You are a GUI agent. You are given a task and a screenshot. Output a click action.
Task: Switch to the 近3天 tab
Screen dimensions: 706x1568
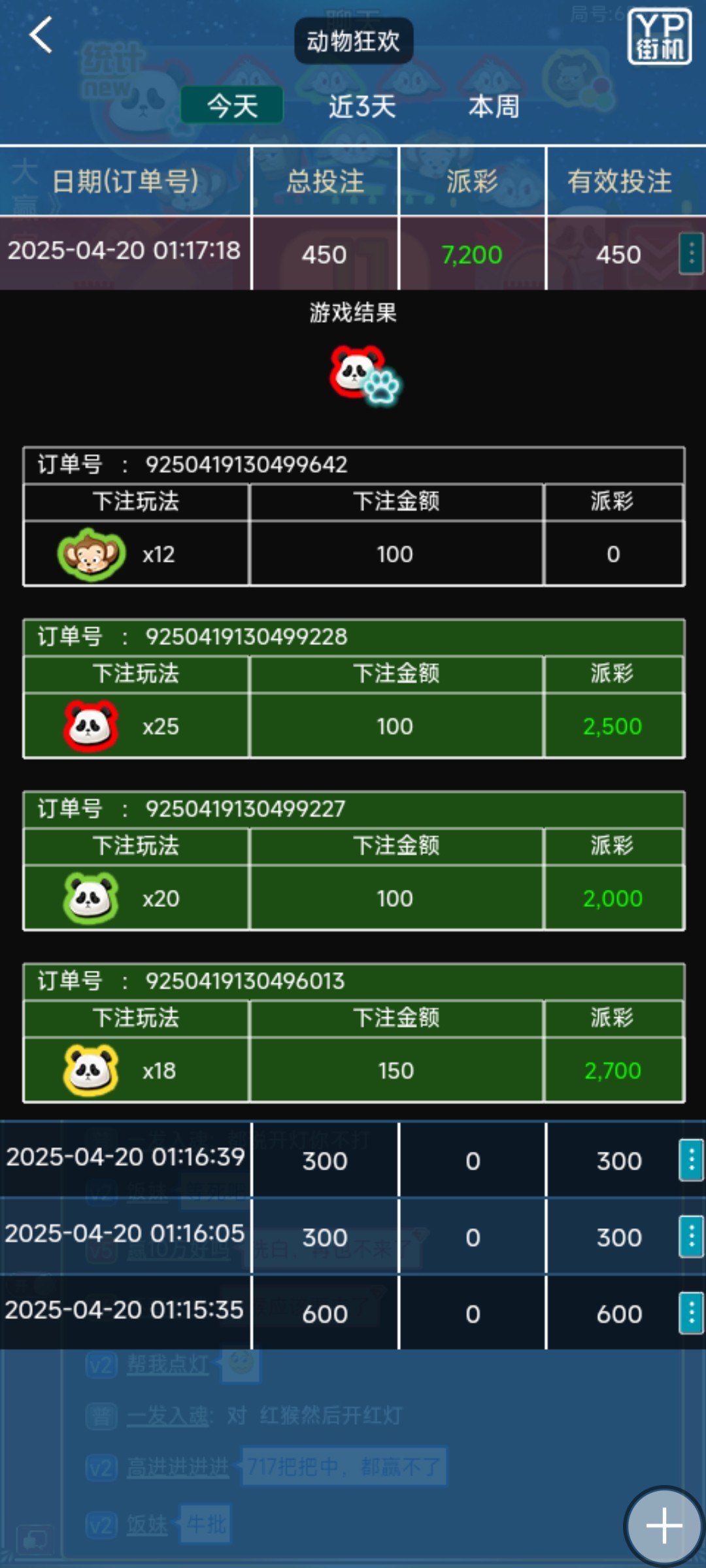click(x=362, y=106)
